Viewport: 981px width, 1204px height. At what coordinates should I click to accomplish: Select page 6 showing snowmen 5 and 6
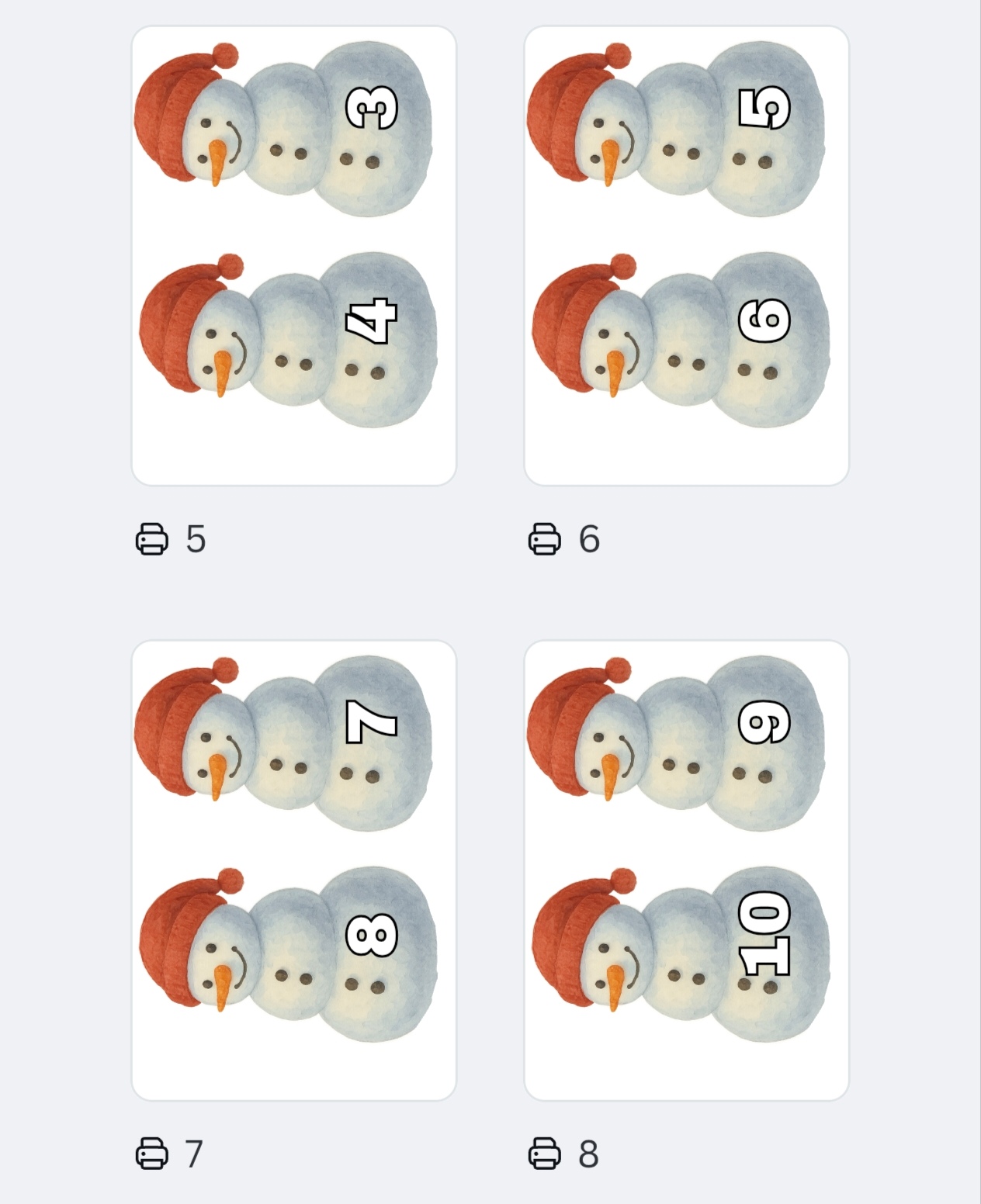pyautogui.click(x=687, y=256)
